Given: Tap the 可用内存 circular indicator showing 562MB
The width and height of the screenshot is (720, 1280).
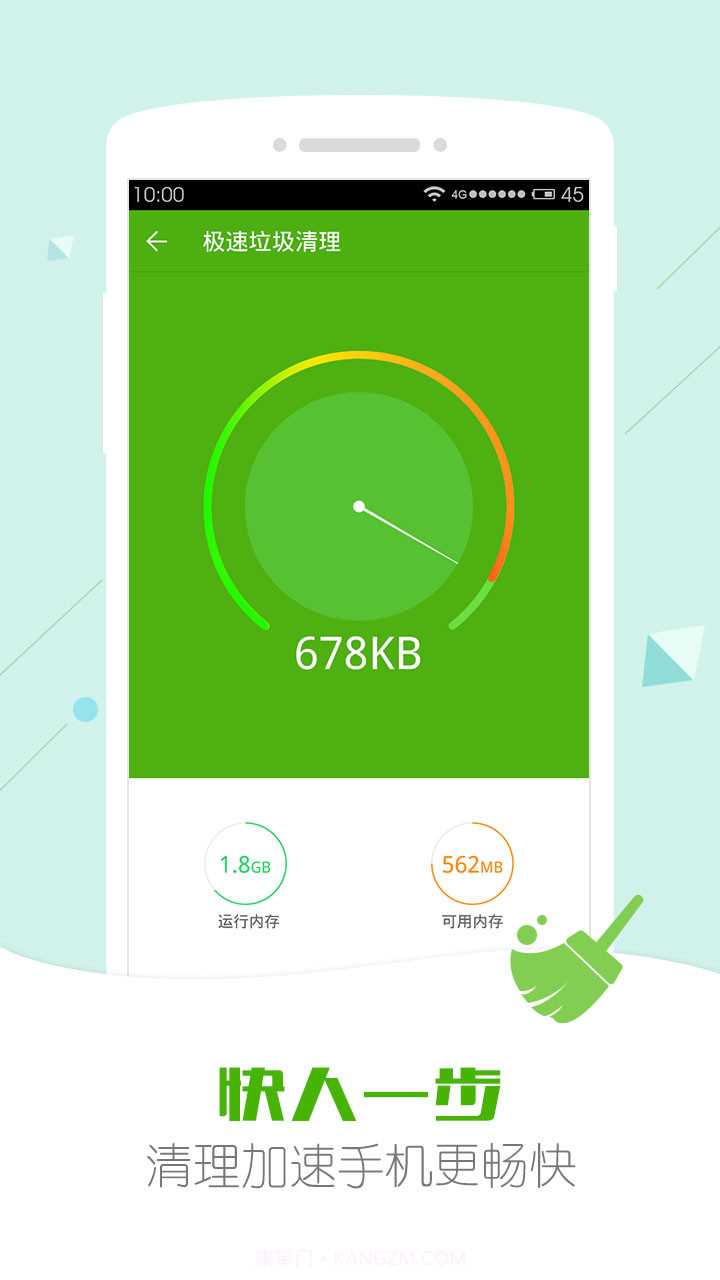Looking at the screenshot, I should 472,862.
